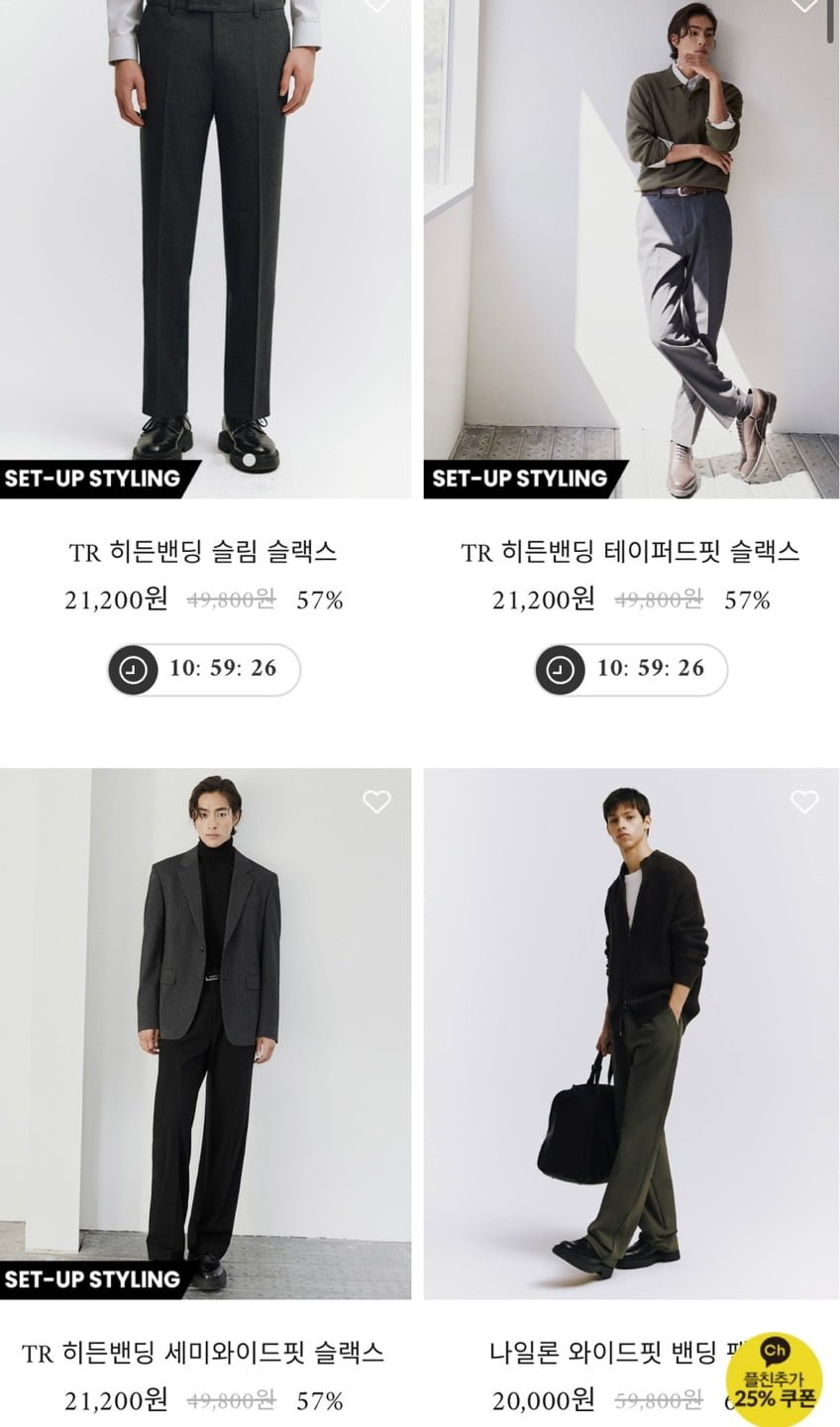Open the TR 히든밴딩 슬림 슬랙스 title link

pyautogui.click(x=203, y=552)
